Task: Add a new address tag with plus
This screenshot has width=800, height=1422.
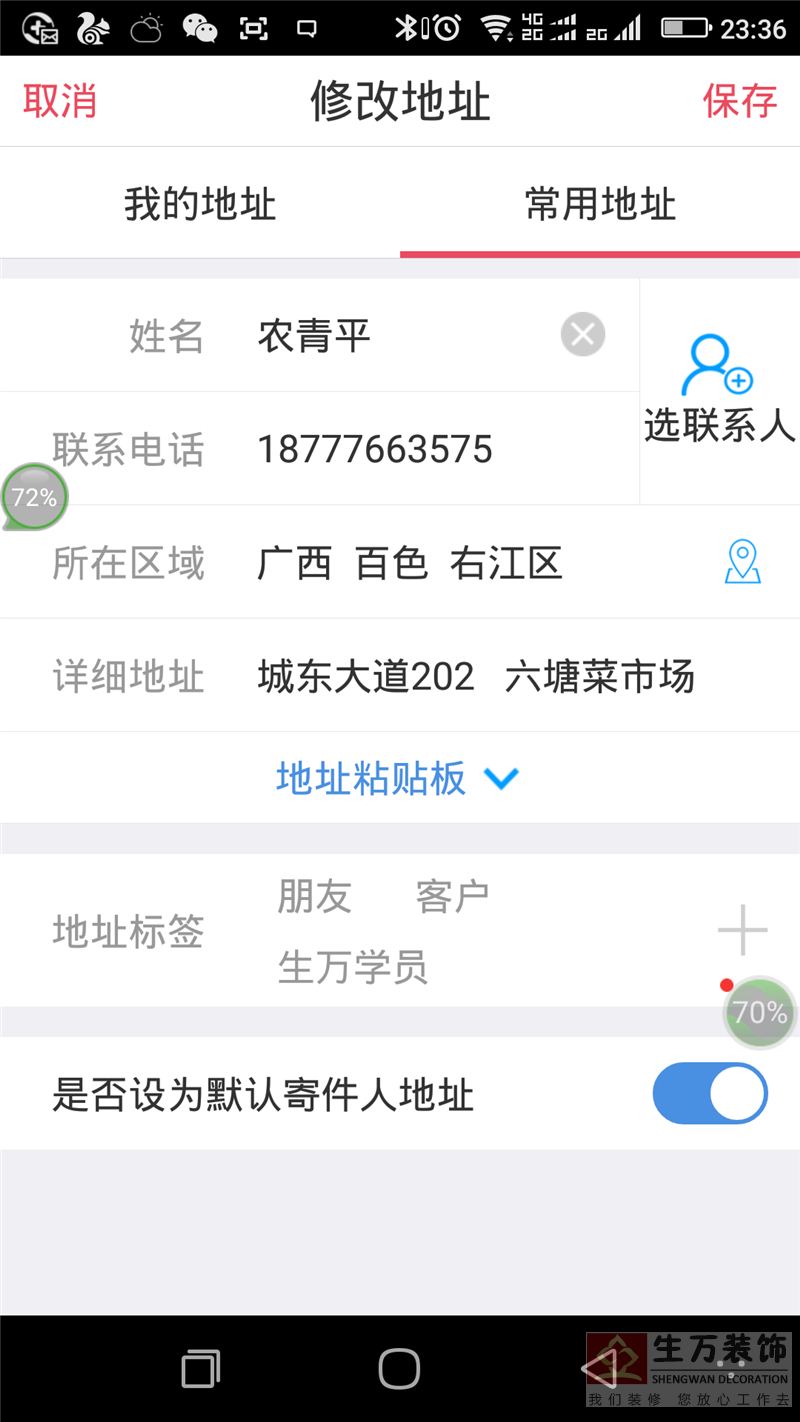Action: coord(742,931)
